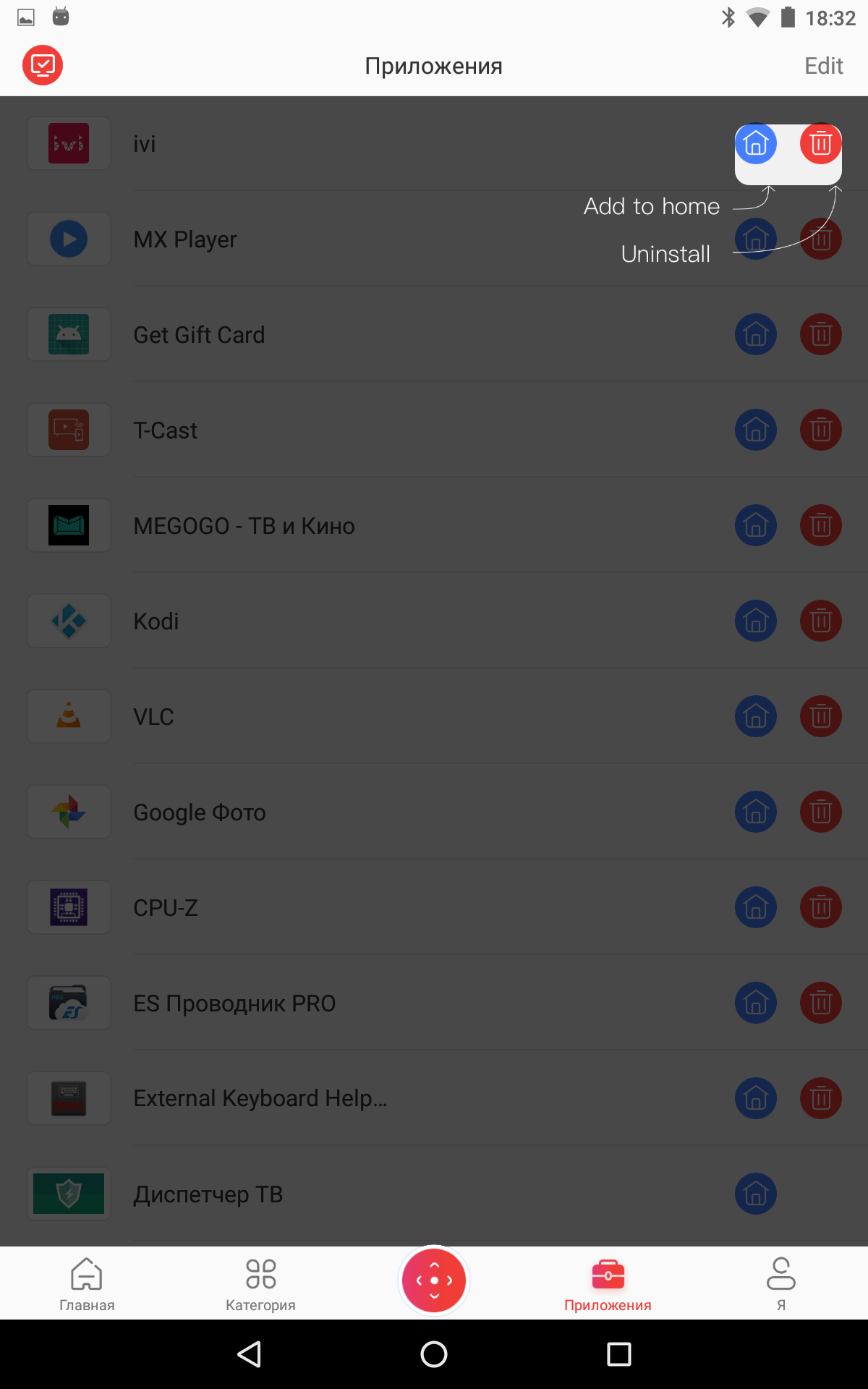Add ivi to the home screen
Viewport: 868px width, 1389px height.
click(756, 144)
